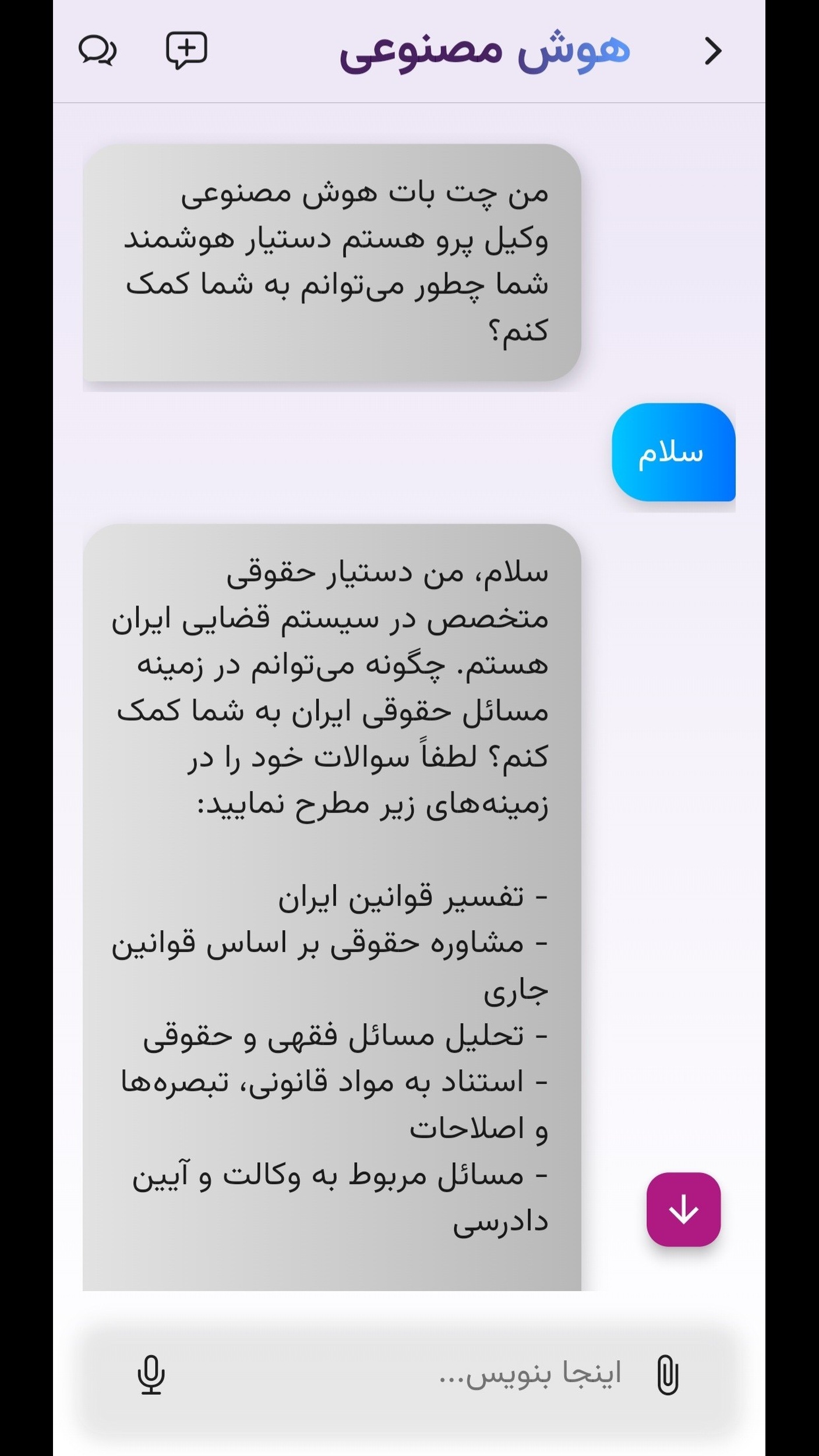Activate microphone for voice input
819x1456 pixels.
pyautogui.click(x=151, y=1375)
